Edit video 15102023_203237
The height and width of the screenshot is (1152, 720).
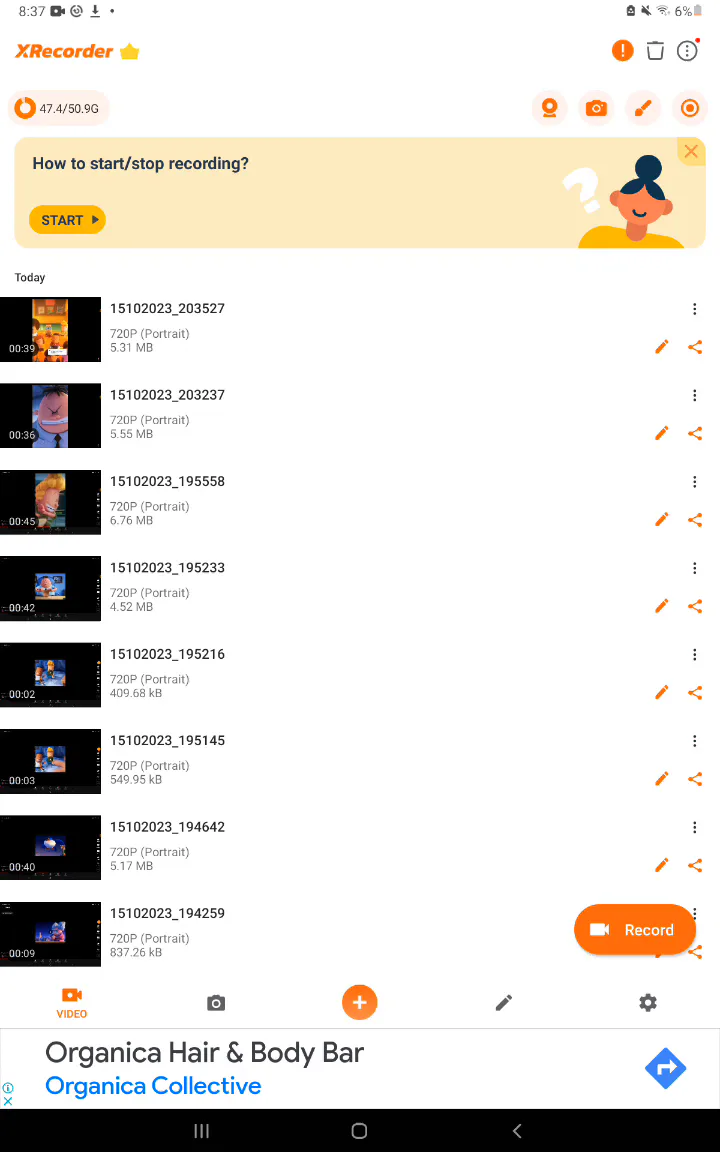(661, 433)
